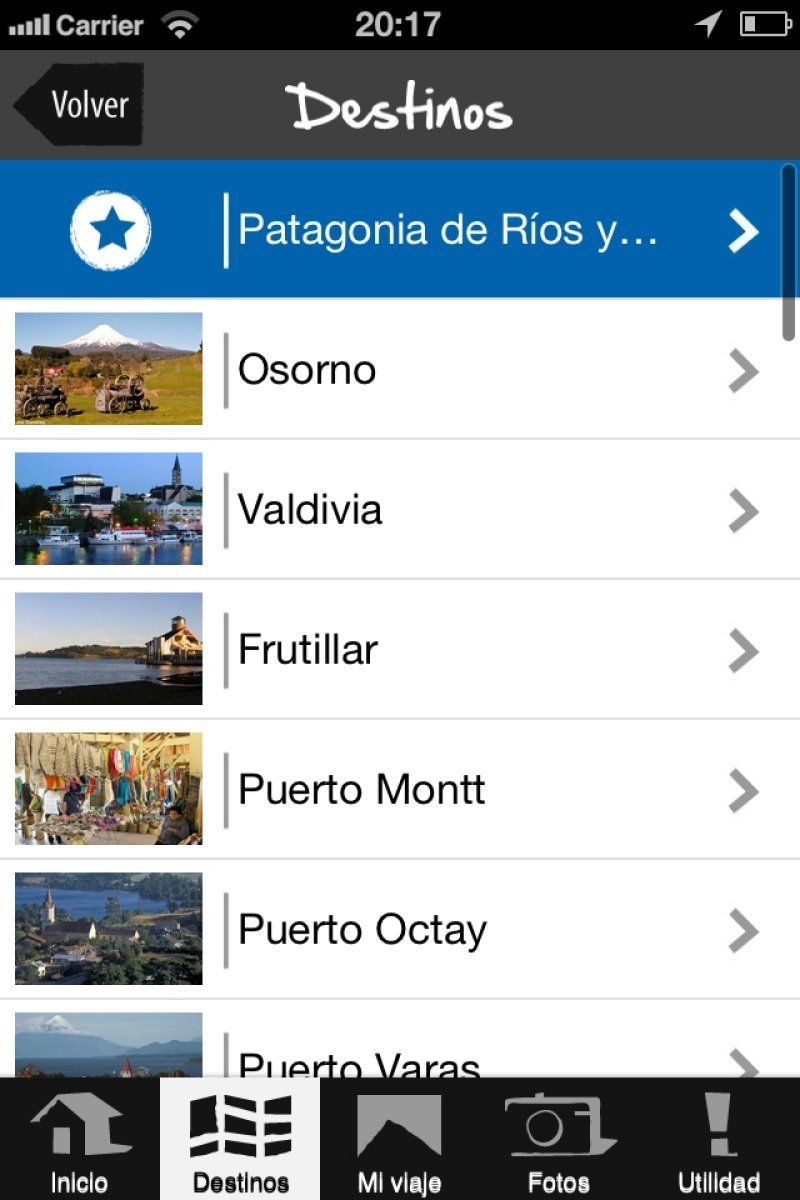This screenshot has height=1200, width=800.
Task: Expand the Osorno destination chevron
Action: point(744,370)
